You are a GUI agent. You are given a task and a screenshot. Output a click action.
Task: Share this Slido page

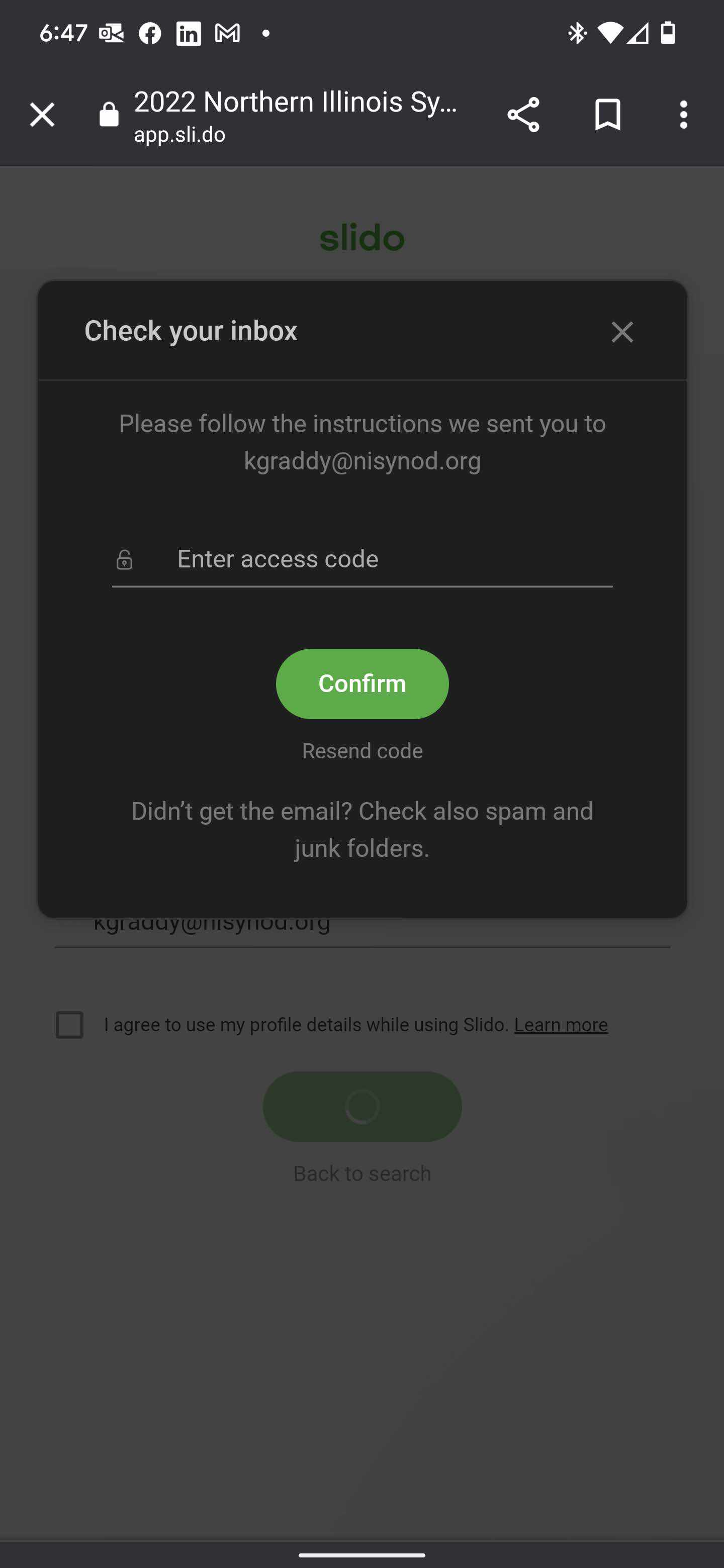[523, 115]
